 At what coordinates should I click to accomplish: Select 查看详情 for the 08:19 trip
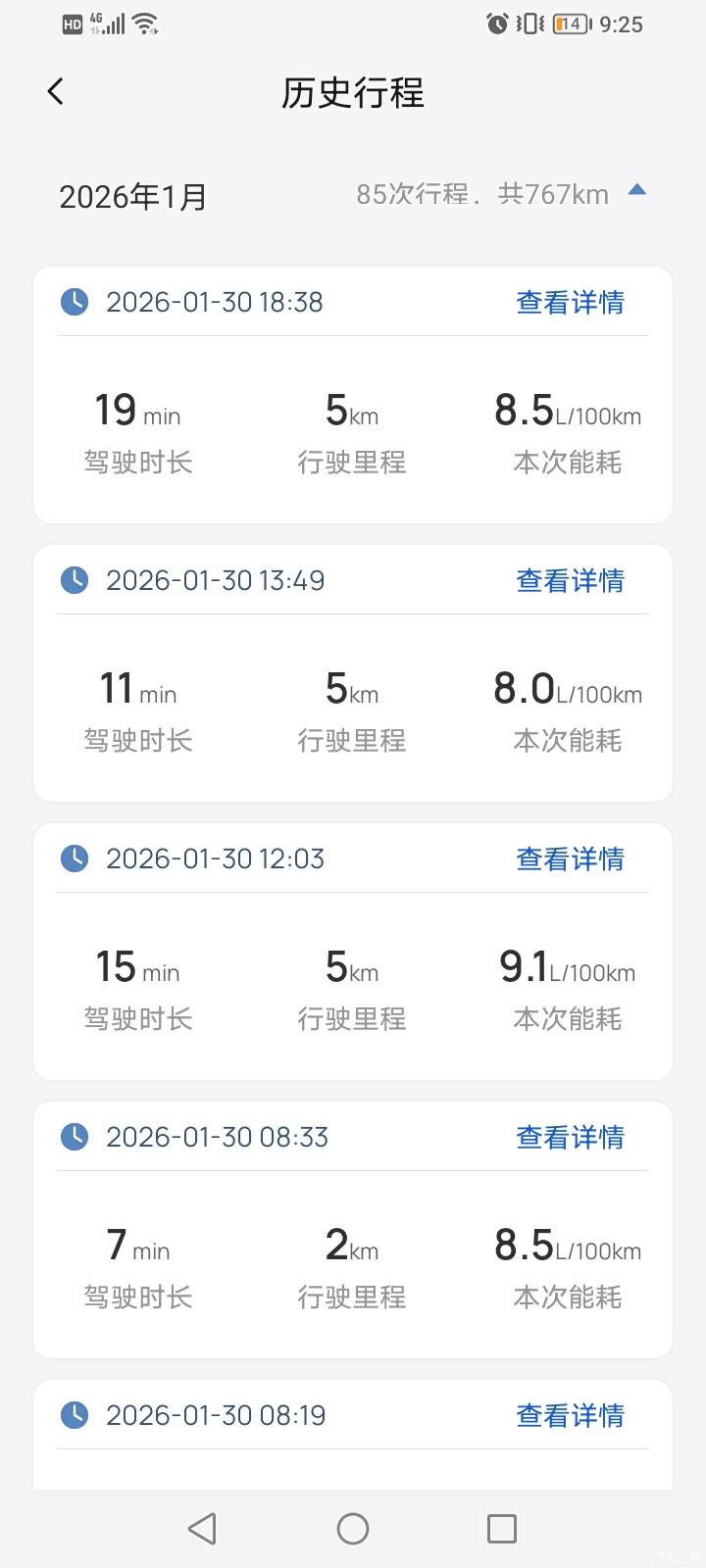[x=570, y=1416]
